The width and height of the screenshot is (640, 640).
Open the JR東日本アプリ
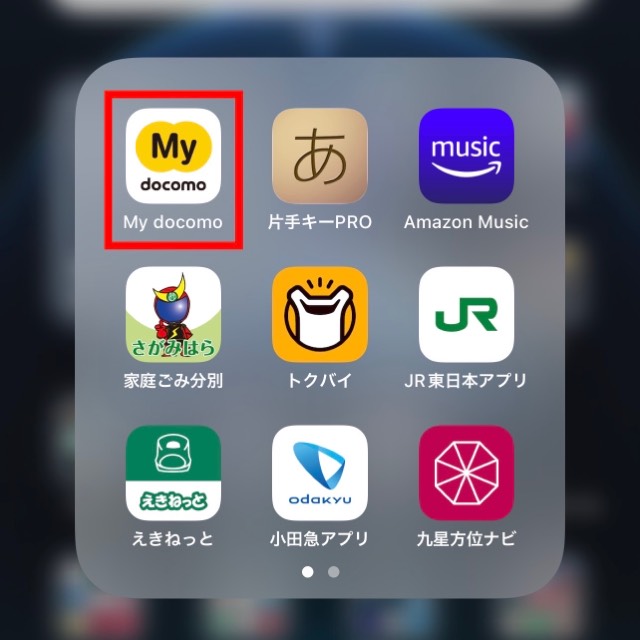click(466, 314)
